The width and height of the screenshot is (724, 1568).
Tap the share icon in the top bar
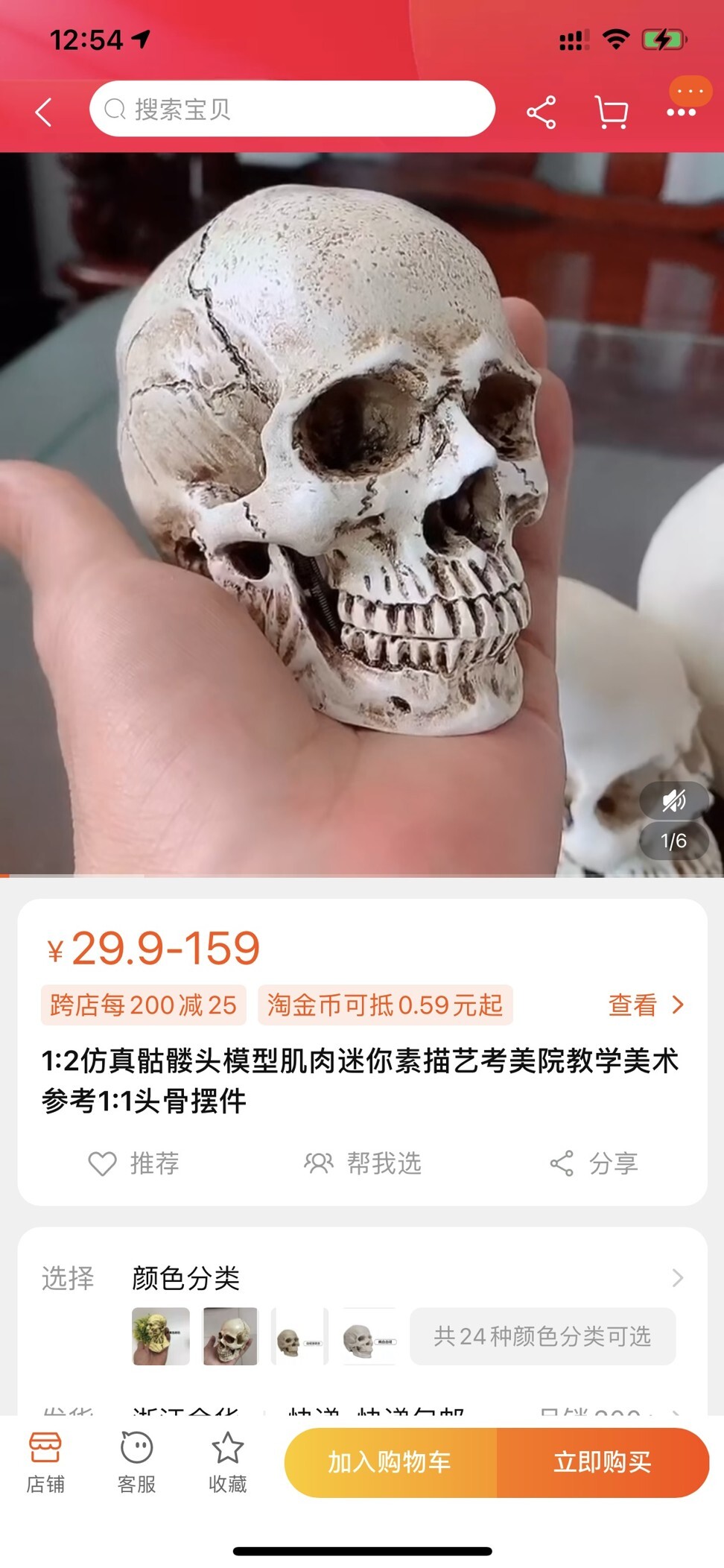coord(542,112)
